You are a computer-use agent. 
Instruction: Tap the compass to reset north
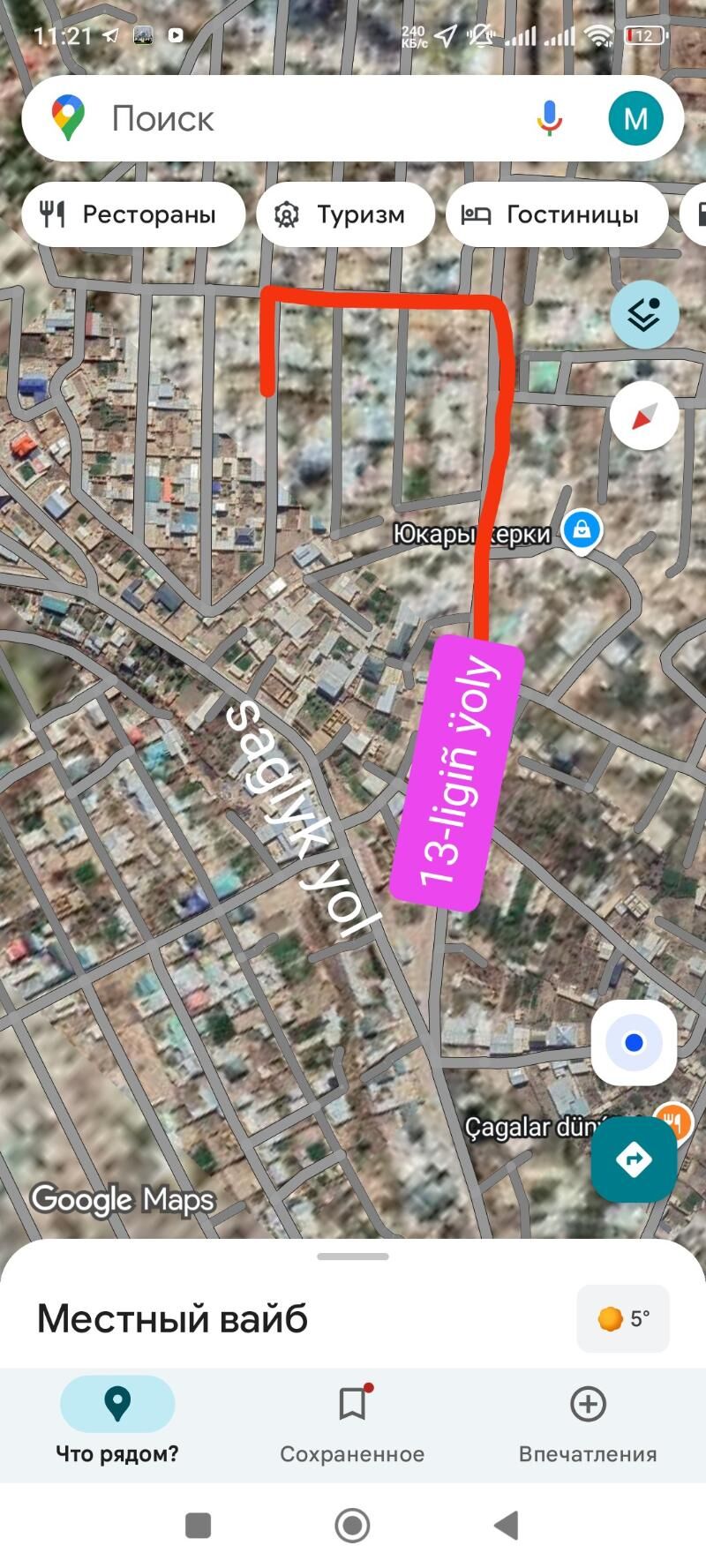click(644, 416)
